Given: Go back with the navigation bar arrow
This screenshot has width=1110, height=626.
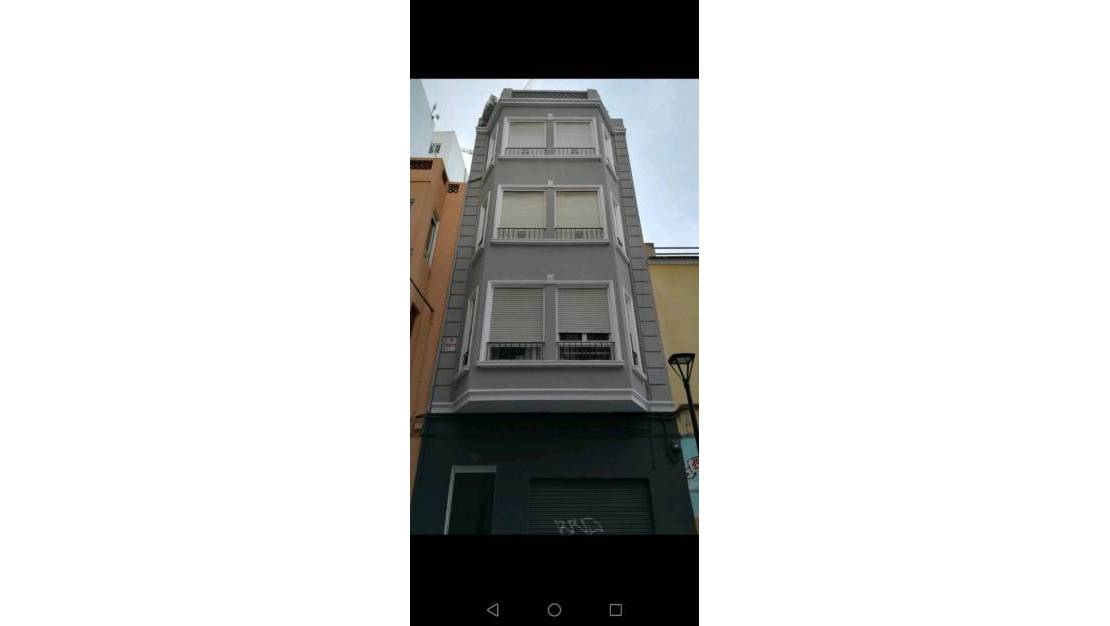Looking at the screenshot, I should [492, 609].
